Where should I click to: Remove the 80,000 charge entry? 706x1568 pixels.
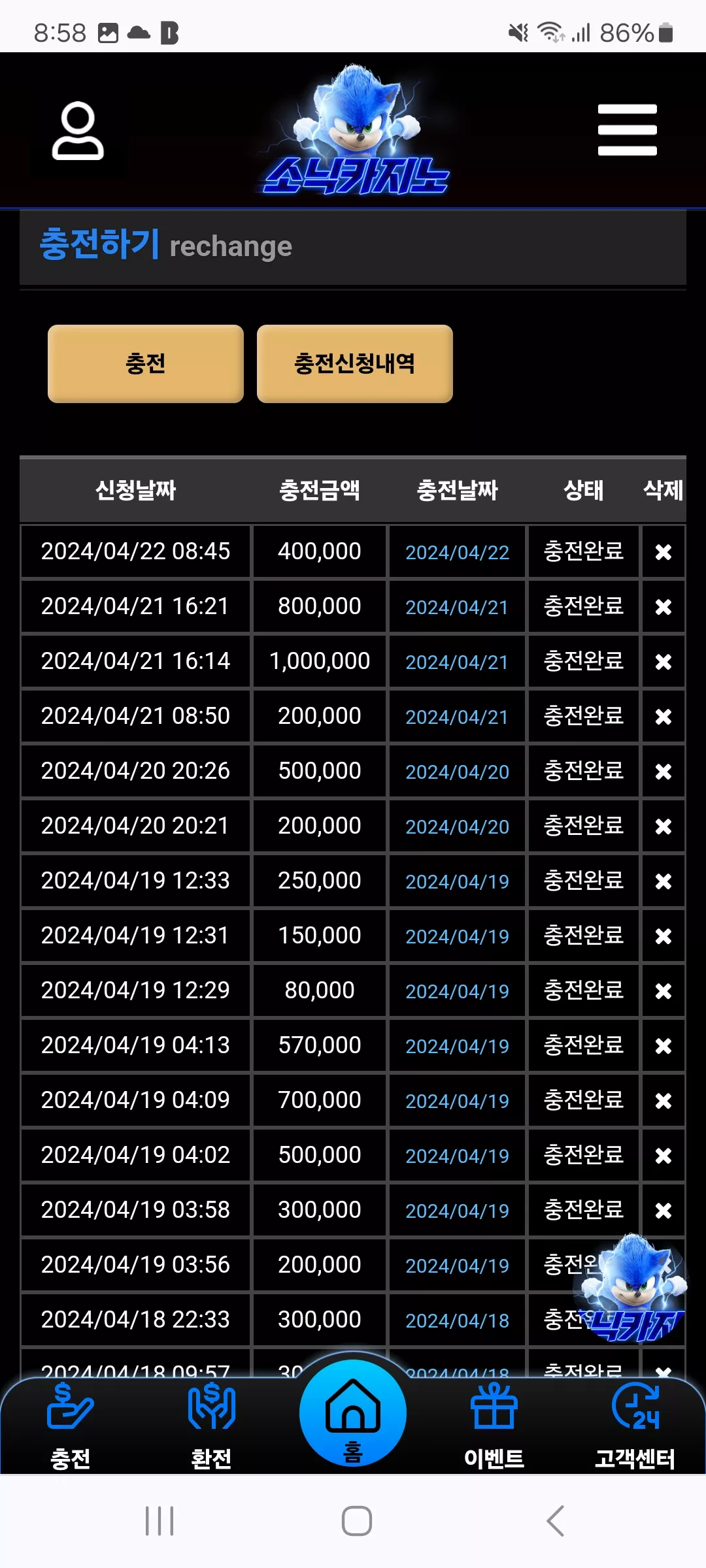click(664, 991)
